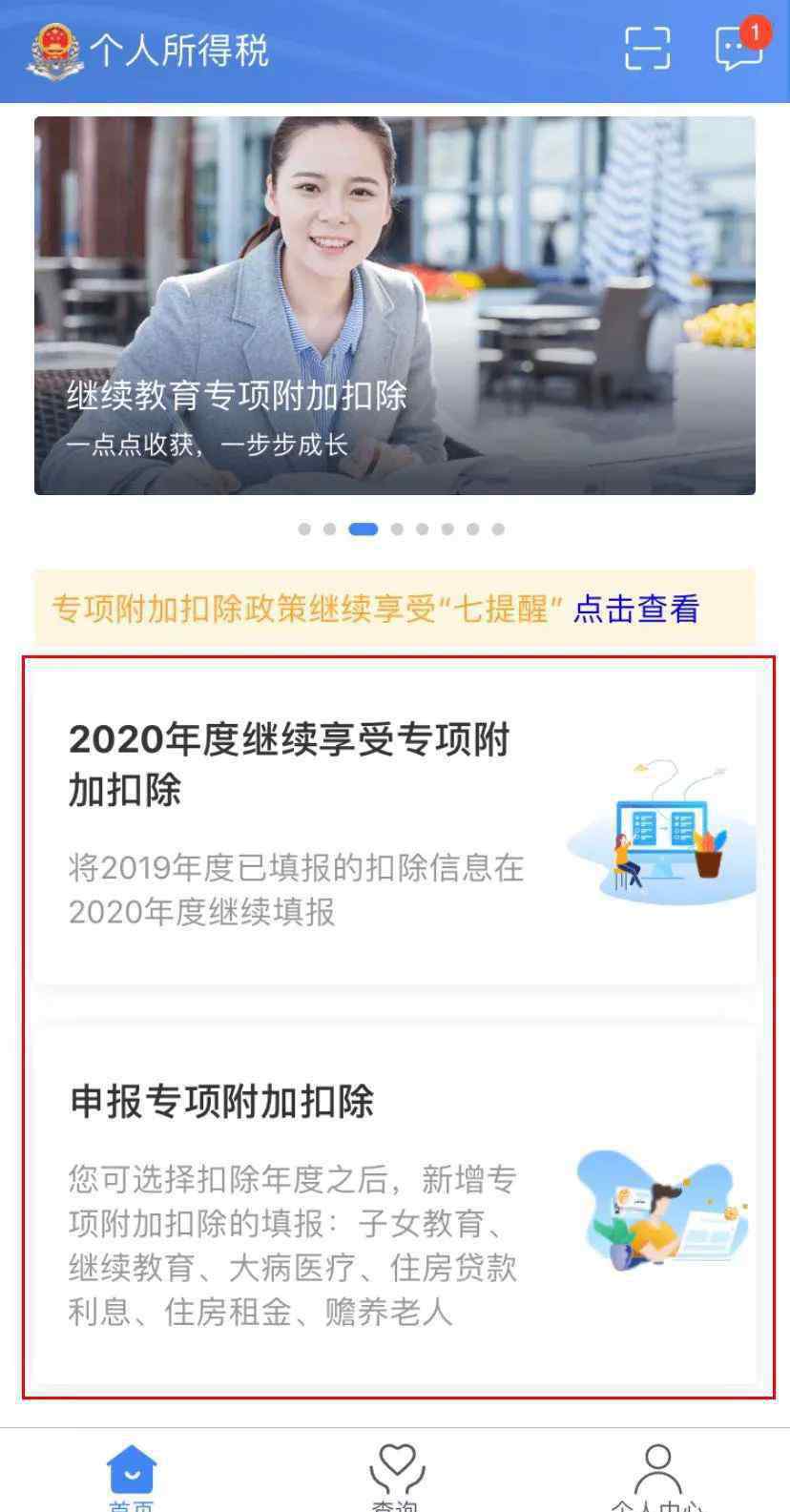Open the messages icon with badge
This screenshot has width=790, height=1512.
pyautogui.click(x=738, y=49)
